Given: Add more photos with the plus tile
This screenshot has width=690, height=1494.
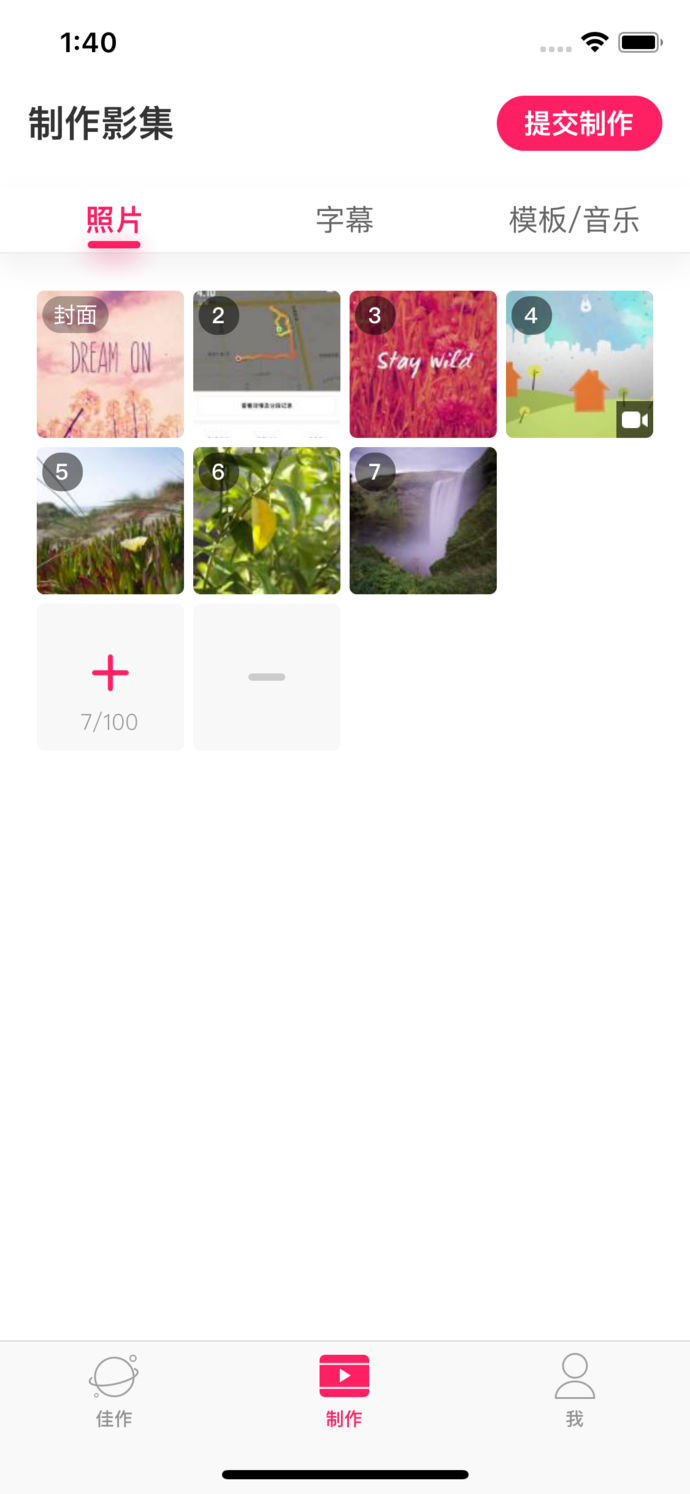Looking at the screenshot, I should [x=110, y=677].
